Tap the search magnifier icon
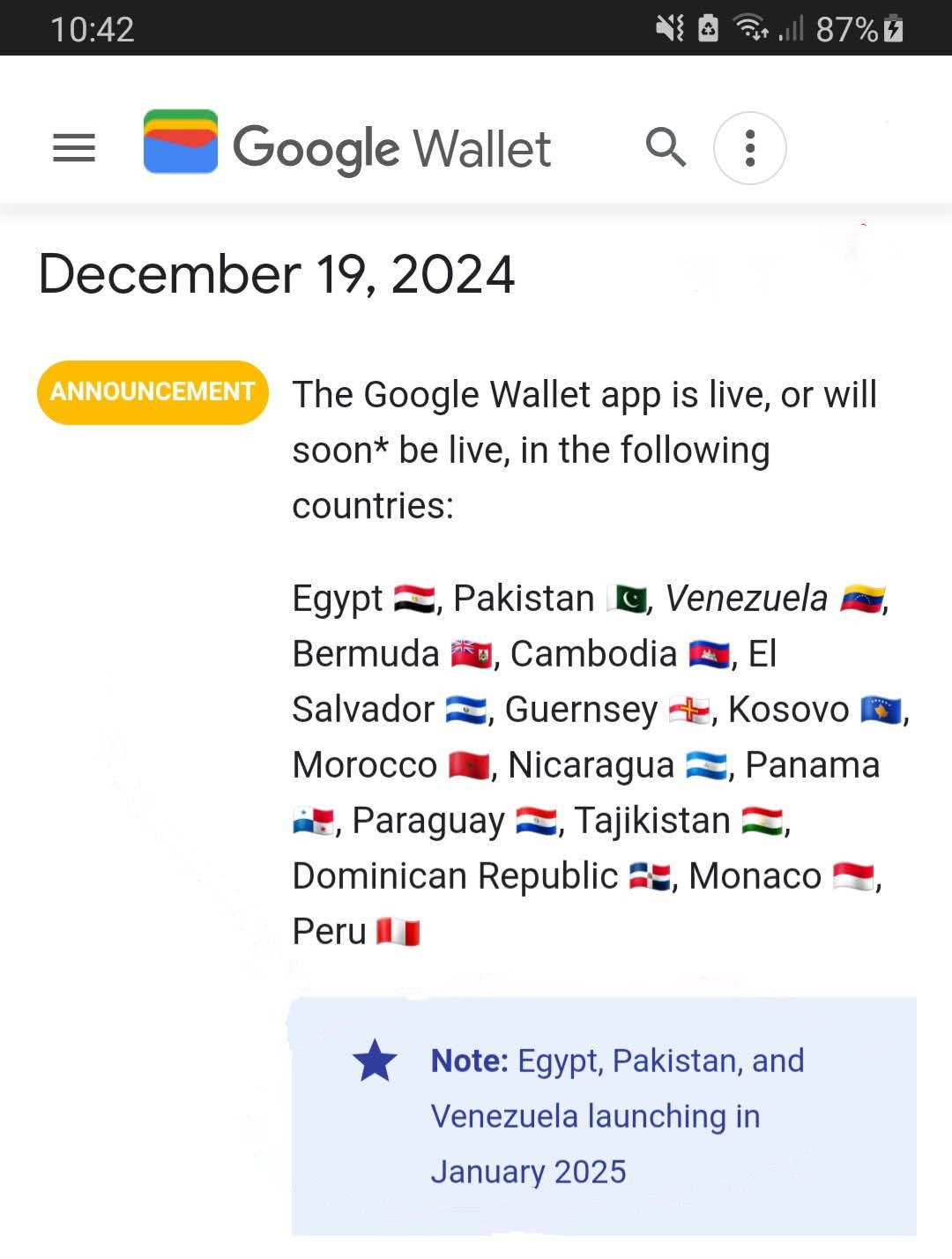This screenshot has width=952, height=1259. (x=666, y=146)
